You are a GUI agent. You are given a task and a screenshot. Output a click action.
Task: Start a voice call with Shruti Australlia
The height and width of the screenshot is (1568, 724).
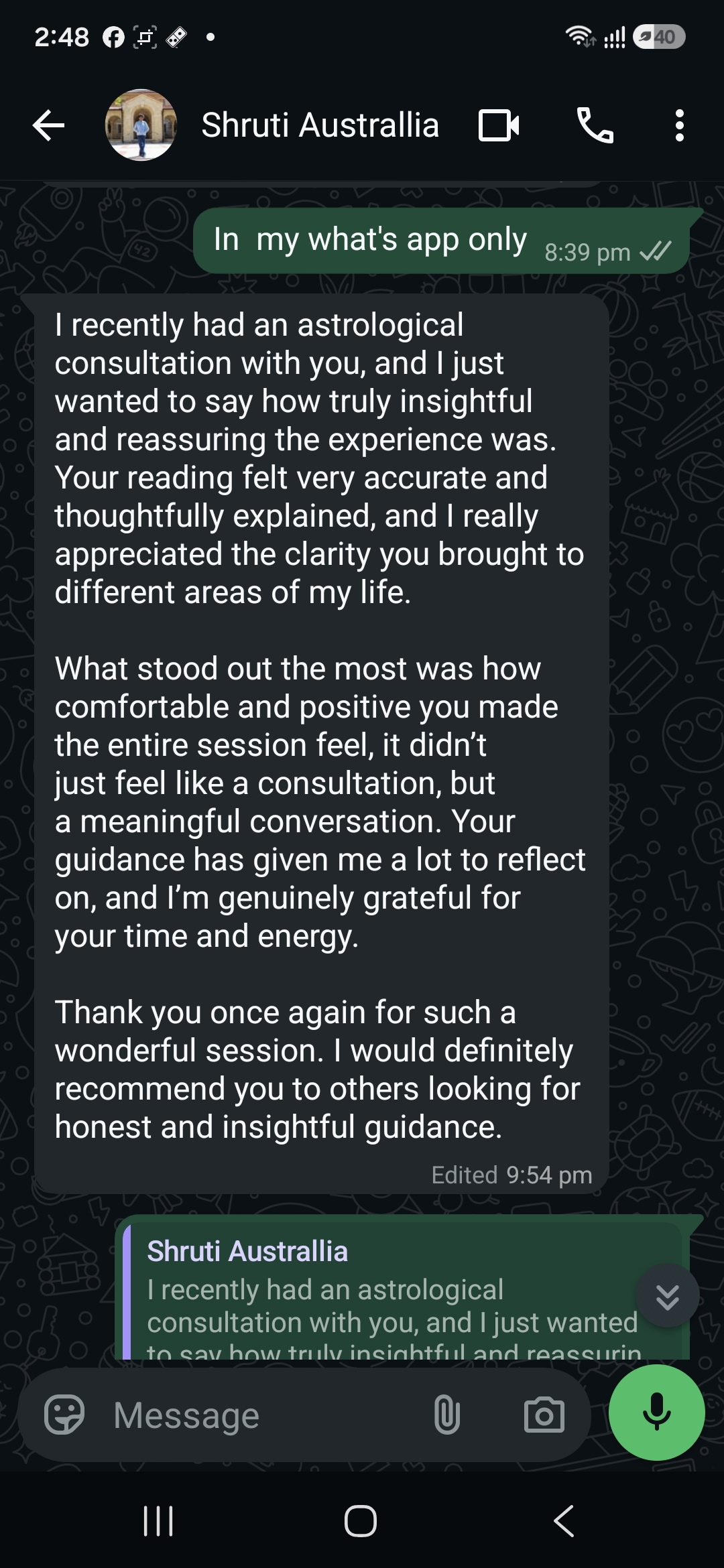(x=595, y=125)
